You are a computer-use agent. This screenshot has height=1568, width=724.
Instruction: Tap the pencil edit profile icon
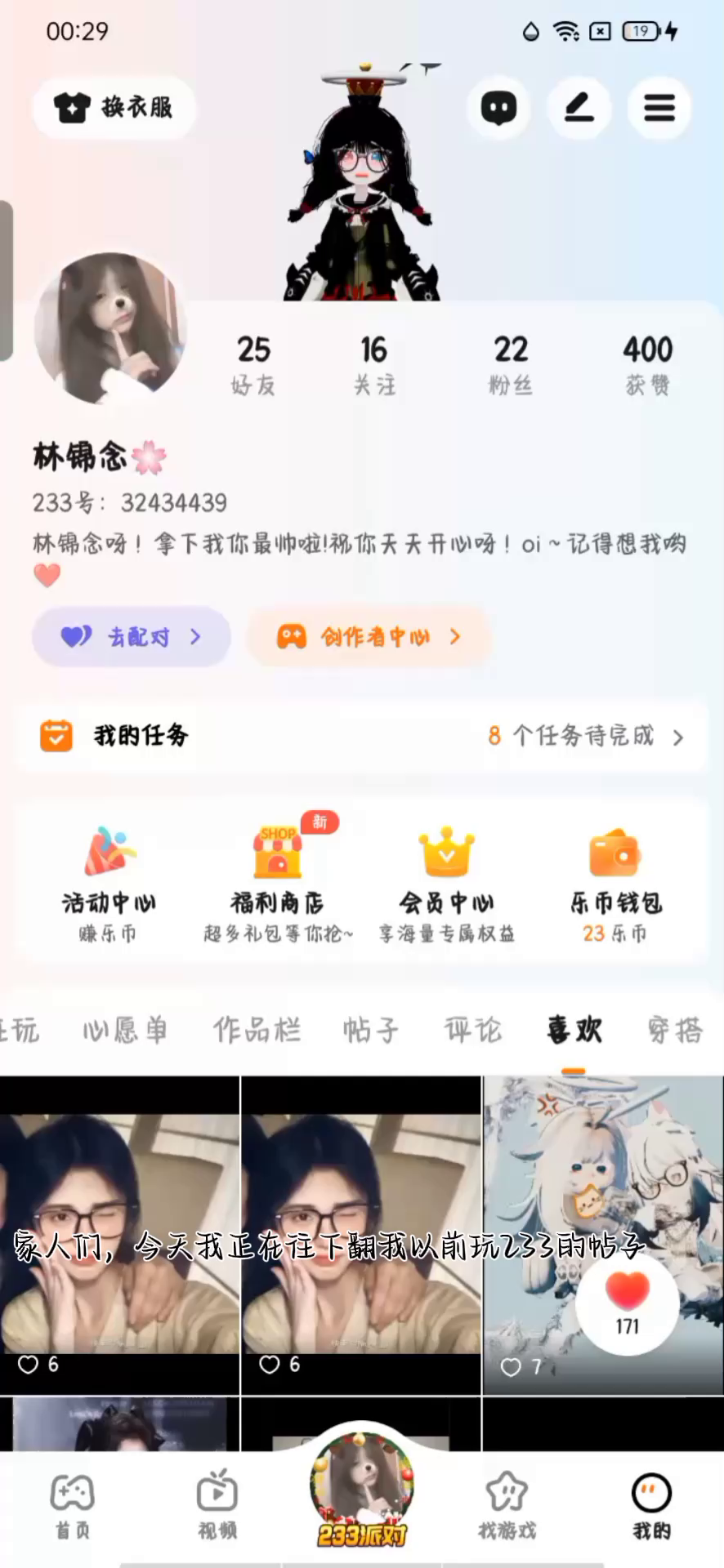(579, 108)
